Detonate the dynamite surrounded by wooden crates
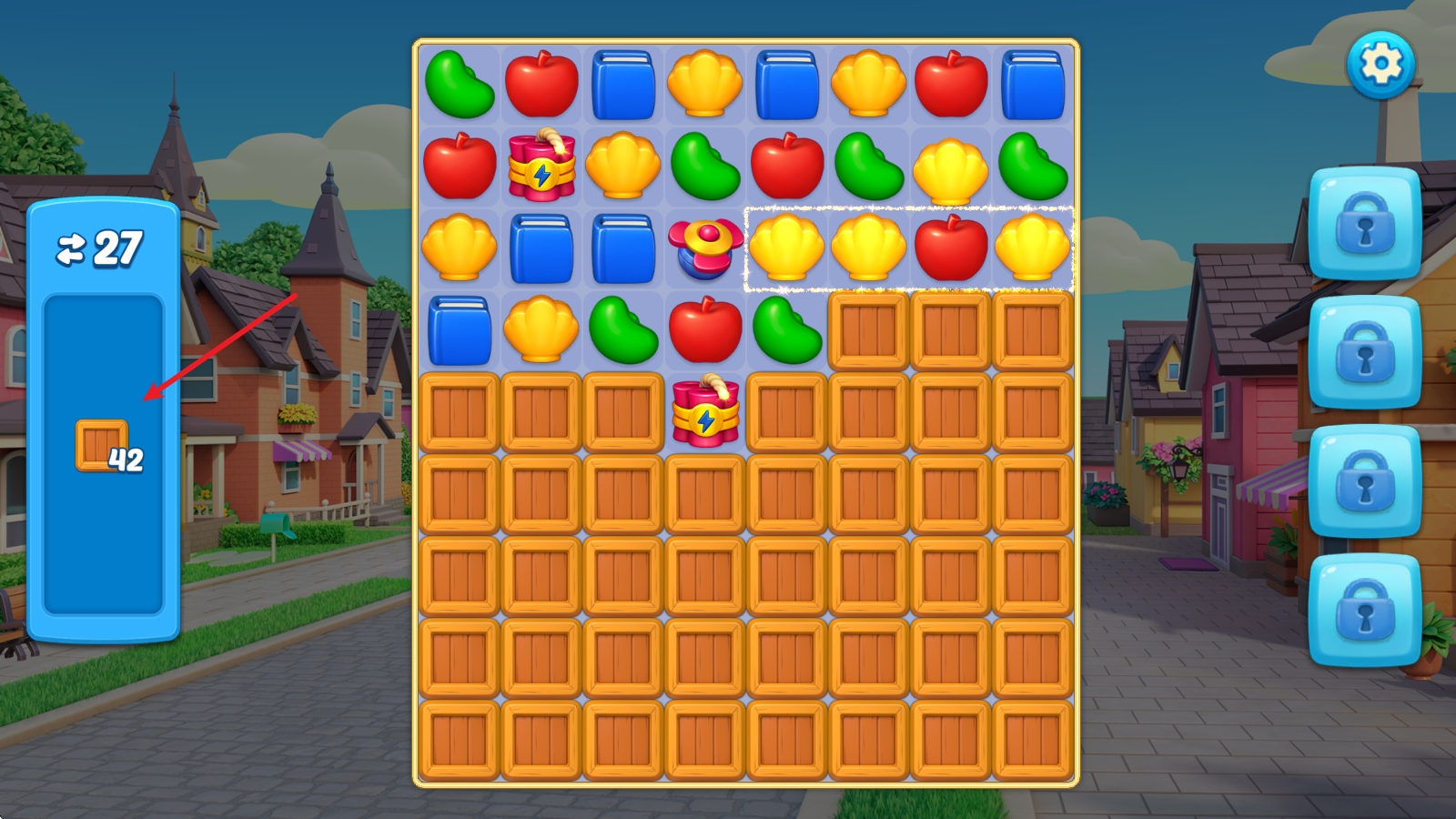This screenshot has height=819, width=1456. tap(705, 413)
